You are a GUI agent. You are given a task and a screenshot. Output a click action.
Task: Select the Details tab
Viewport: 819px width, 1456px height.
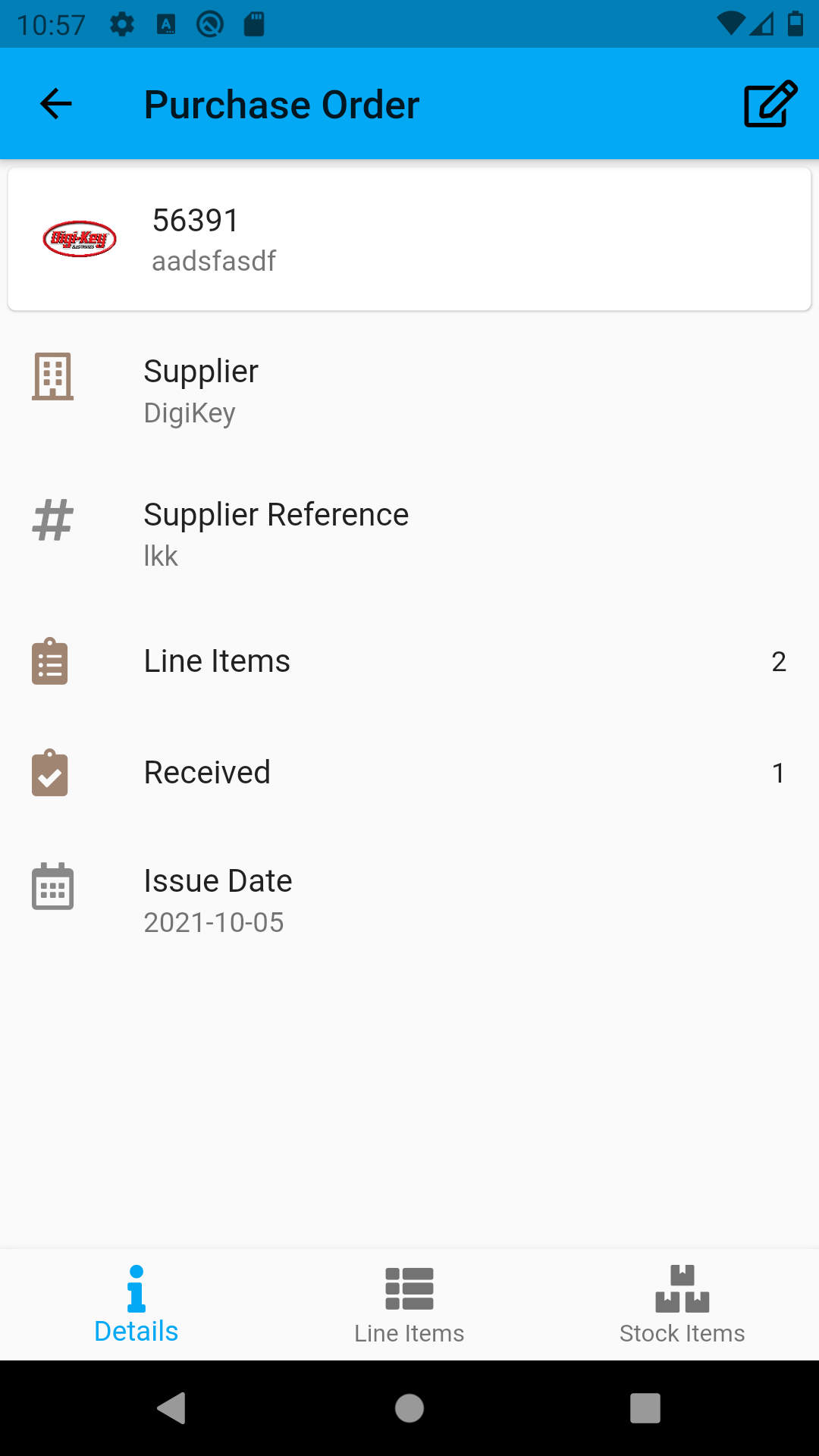tap(136, 1304)
